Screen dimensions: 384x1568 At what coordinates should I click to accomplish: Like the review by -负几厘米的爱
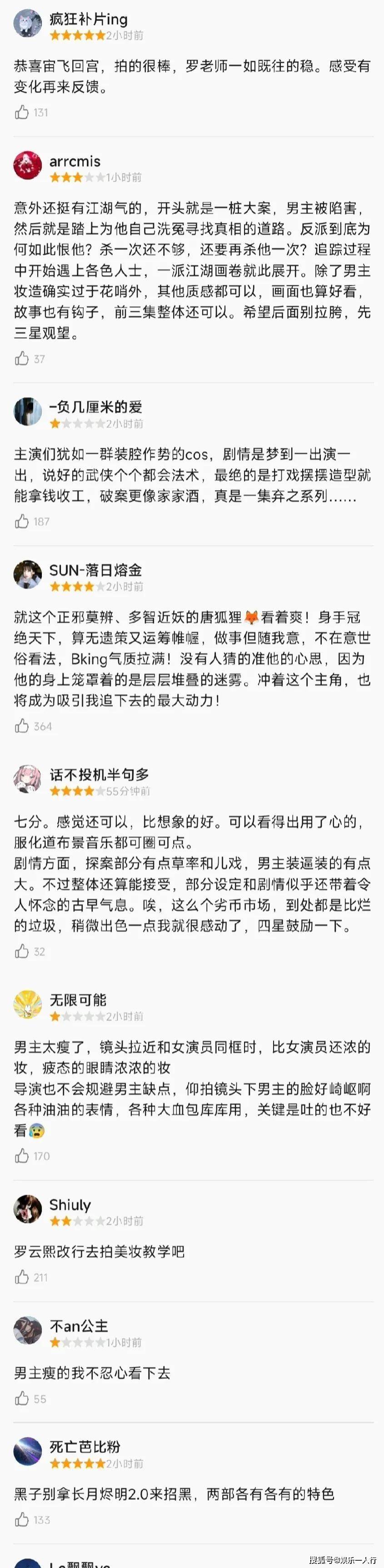22,521
